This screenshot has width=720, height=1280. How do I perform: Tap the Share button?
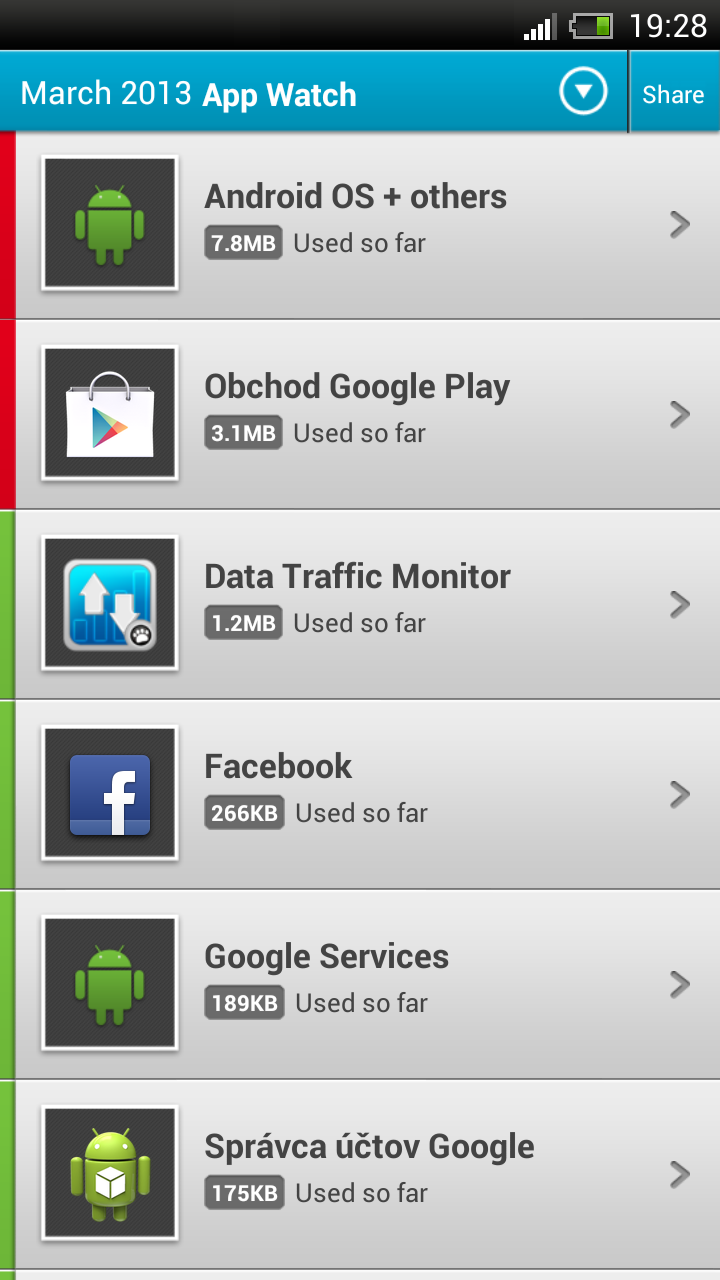pos(673,94)
